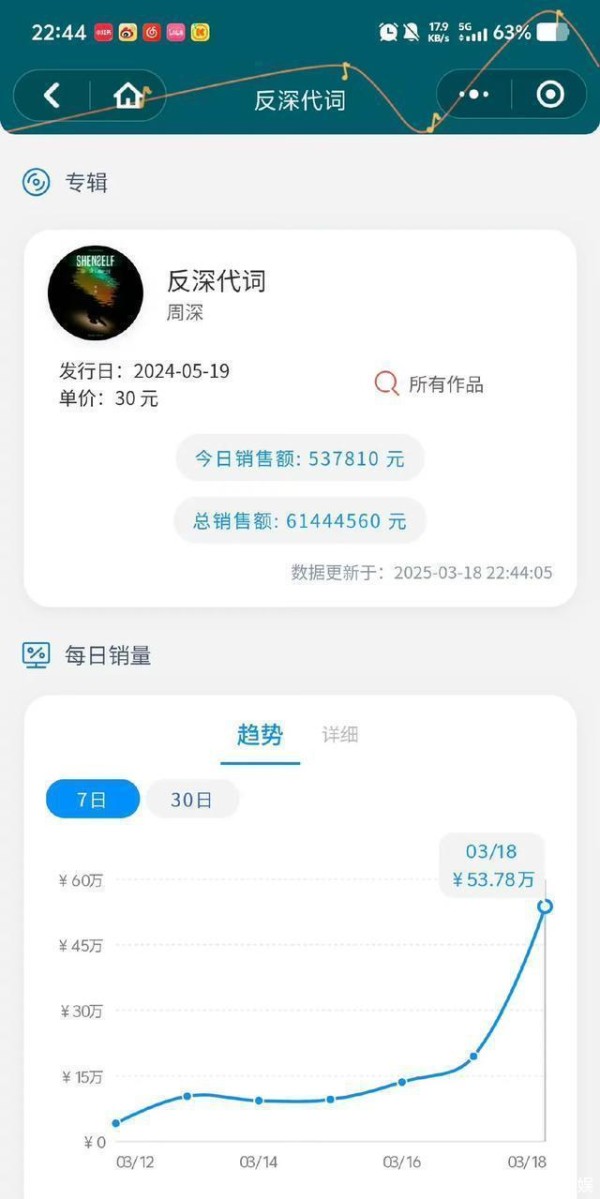Switch to the 详细 tab
Image resolution: width=600 pixels, height=1199 pixels.
[x=340, y=736]
